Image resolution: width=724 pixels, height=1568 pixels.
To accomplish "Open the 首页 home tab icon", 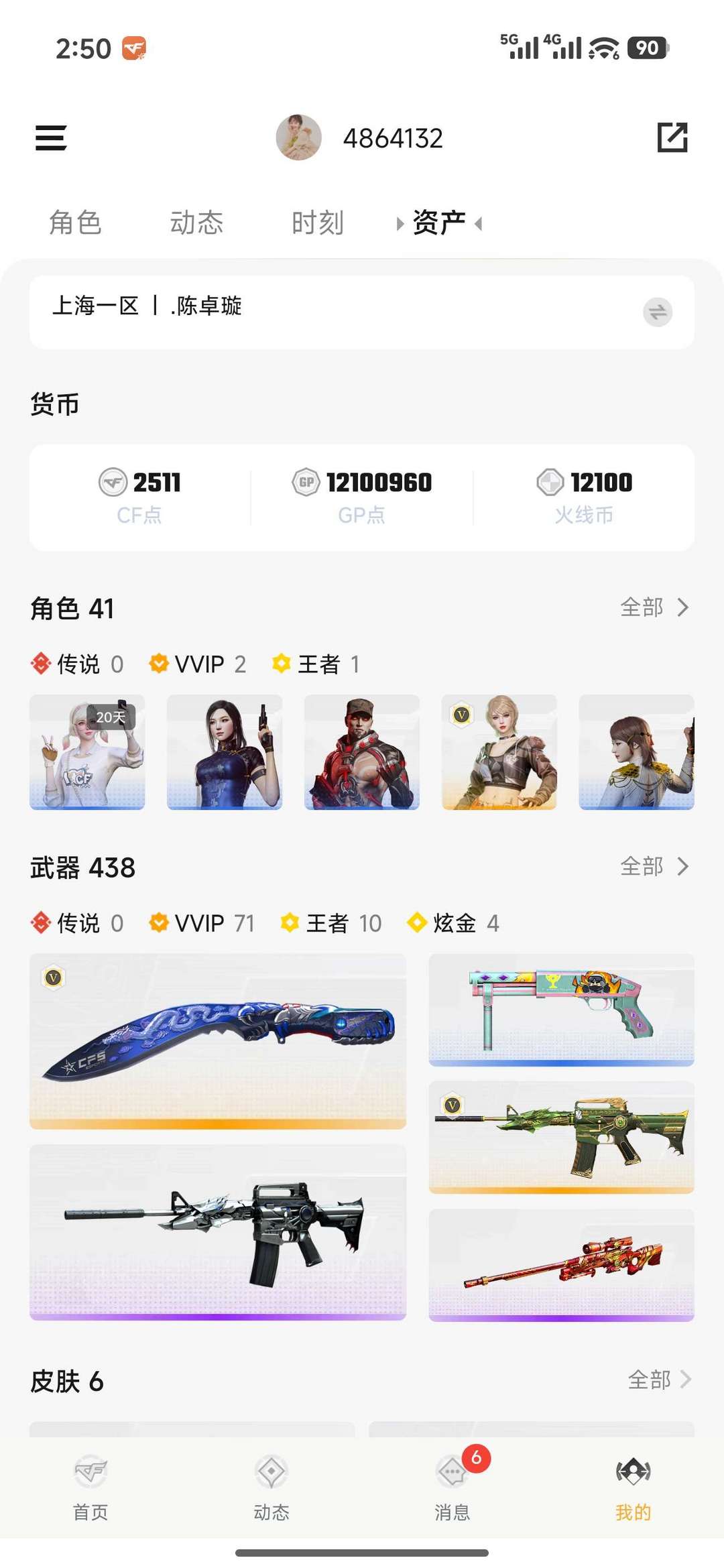I will (x=90, y=1471).
